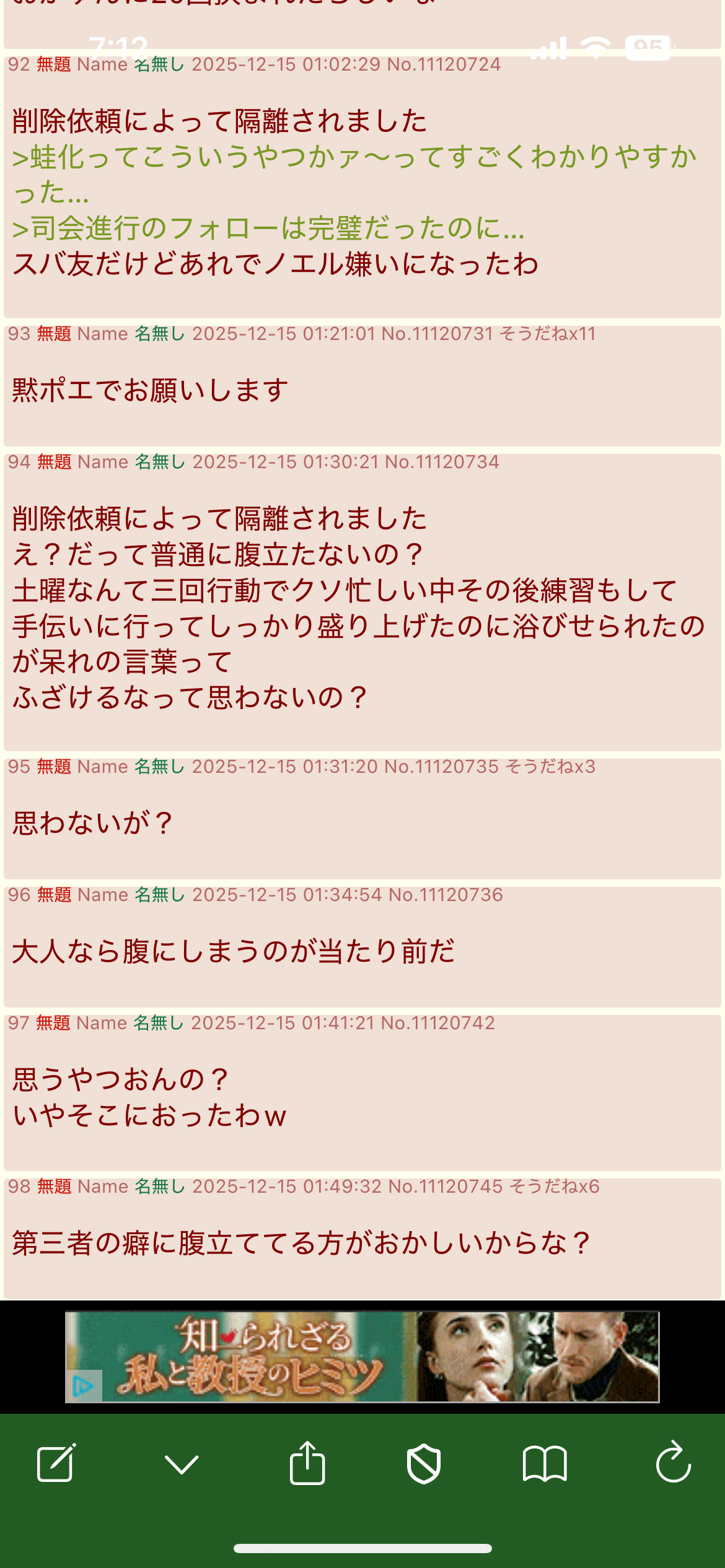Tap そうだねx6 on post 98
This screenshot has width=725, height=1568.
554,1187
